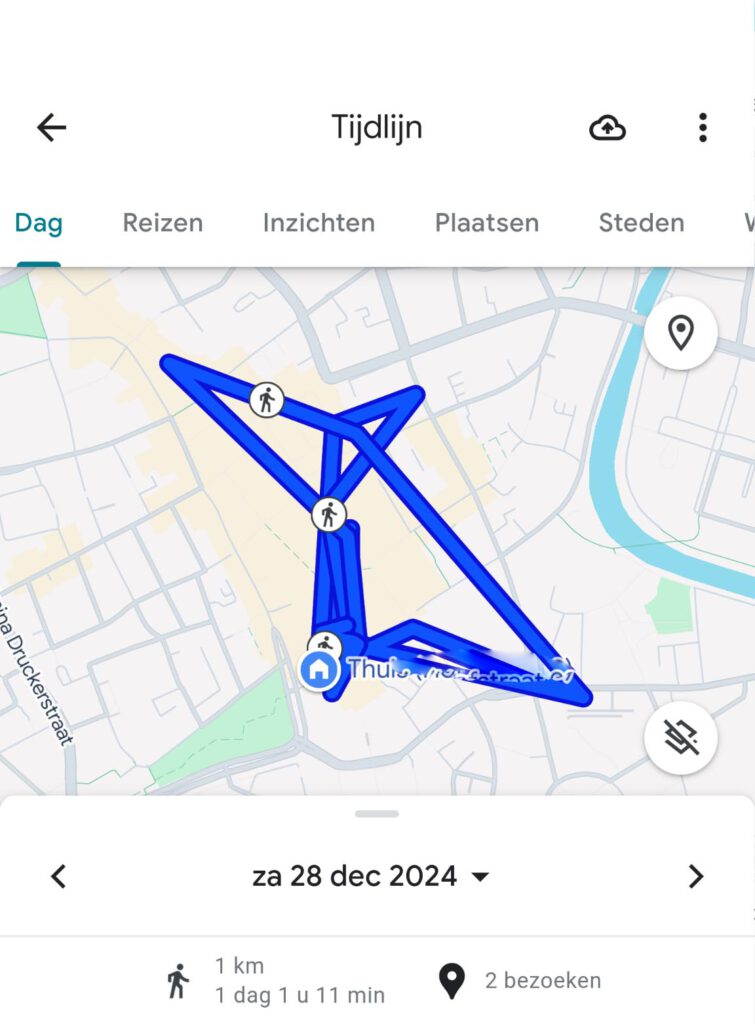Image resolution: width=755 pixels, height=1024 pixels.
Task: Open the date picker za 28 dec 2024
Action: point(371,877)
